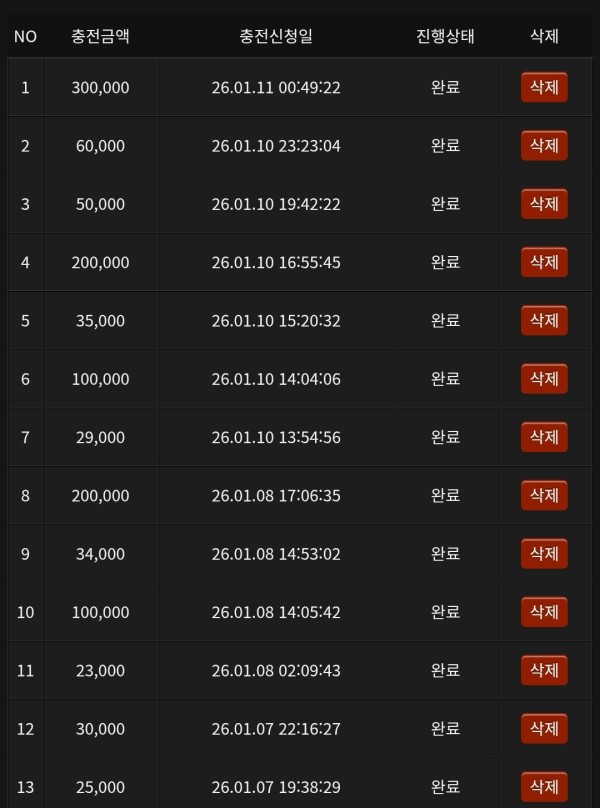Remove the 23,000 charge record, row 11
The image size is (600, 808).
point(544,670)
